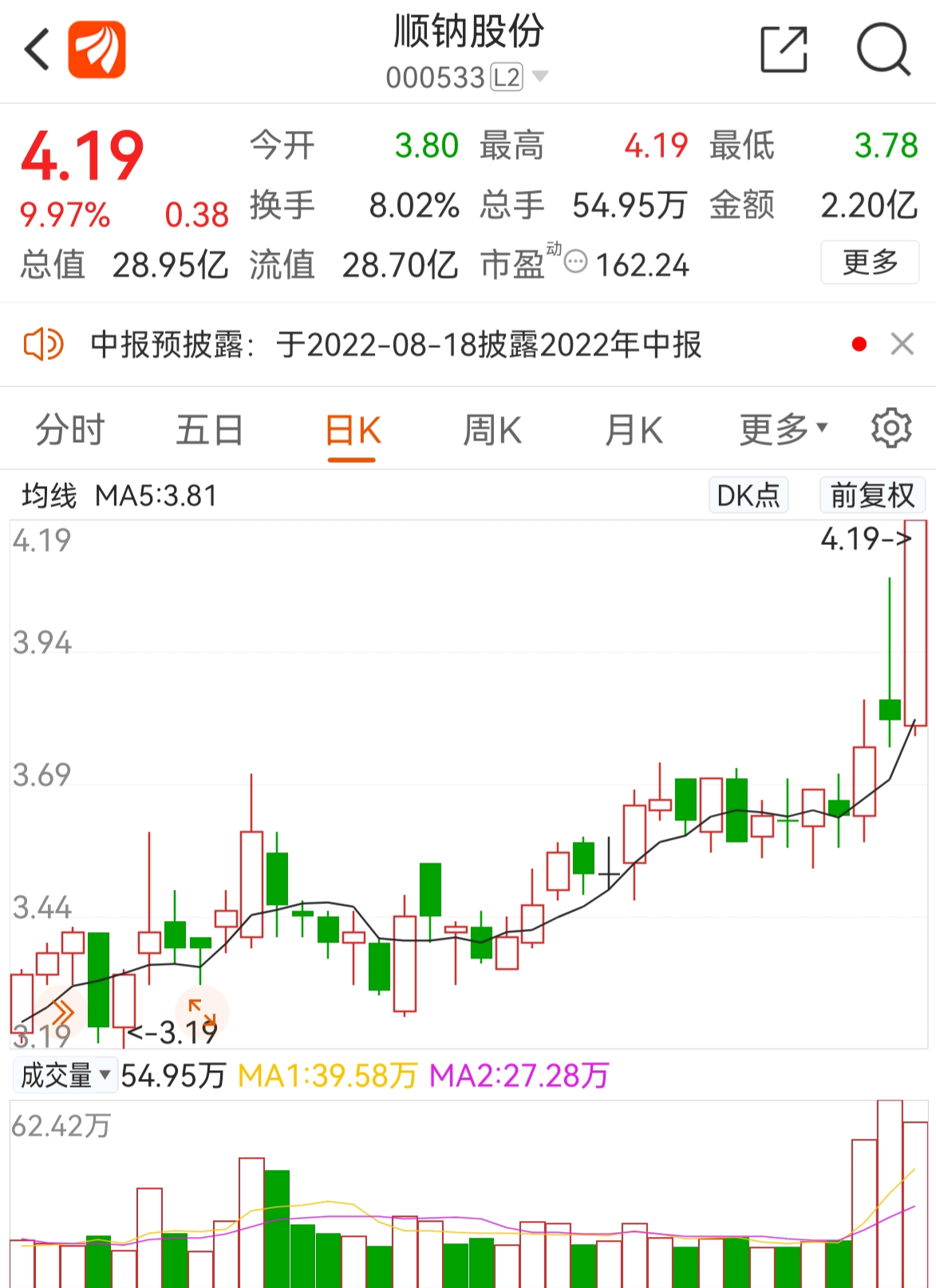This screenshot has height=1288, width=936.
Task: Open the share icon at top right
Action: point(784,49)
